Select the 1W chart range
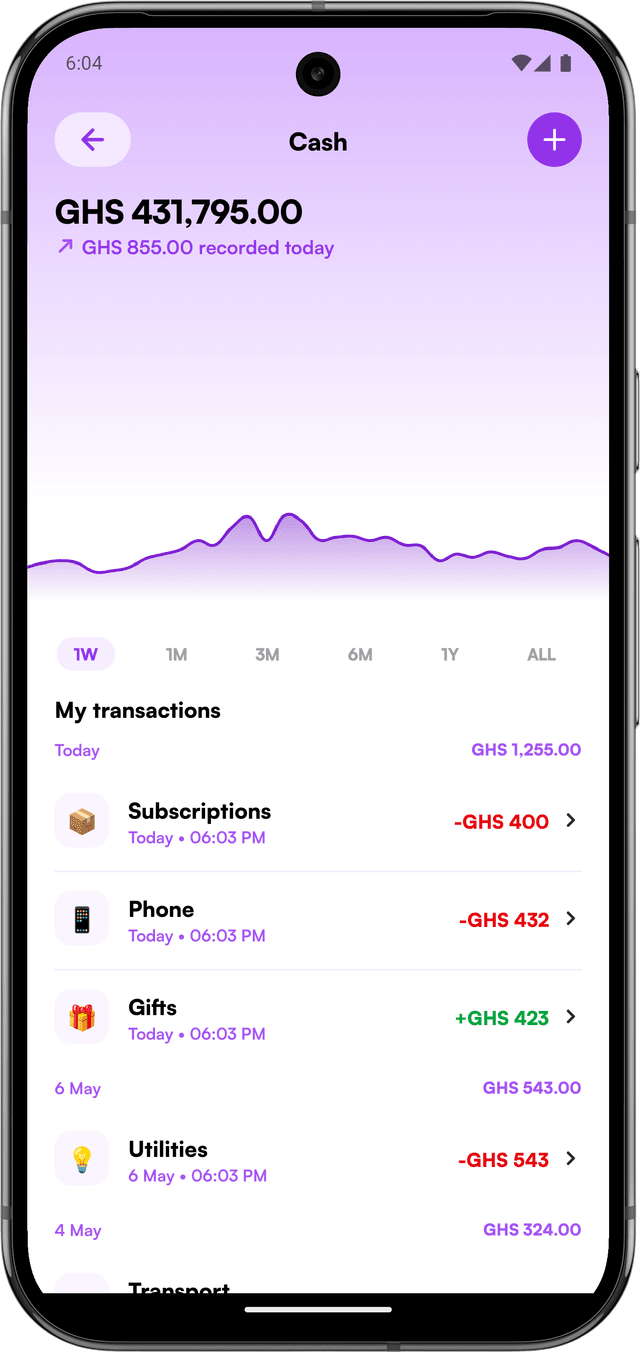 coord(85,654)
